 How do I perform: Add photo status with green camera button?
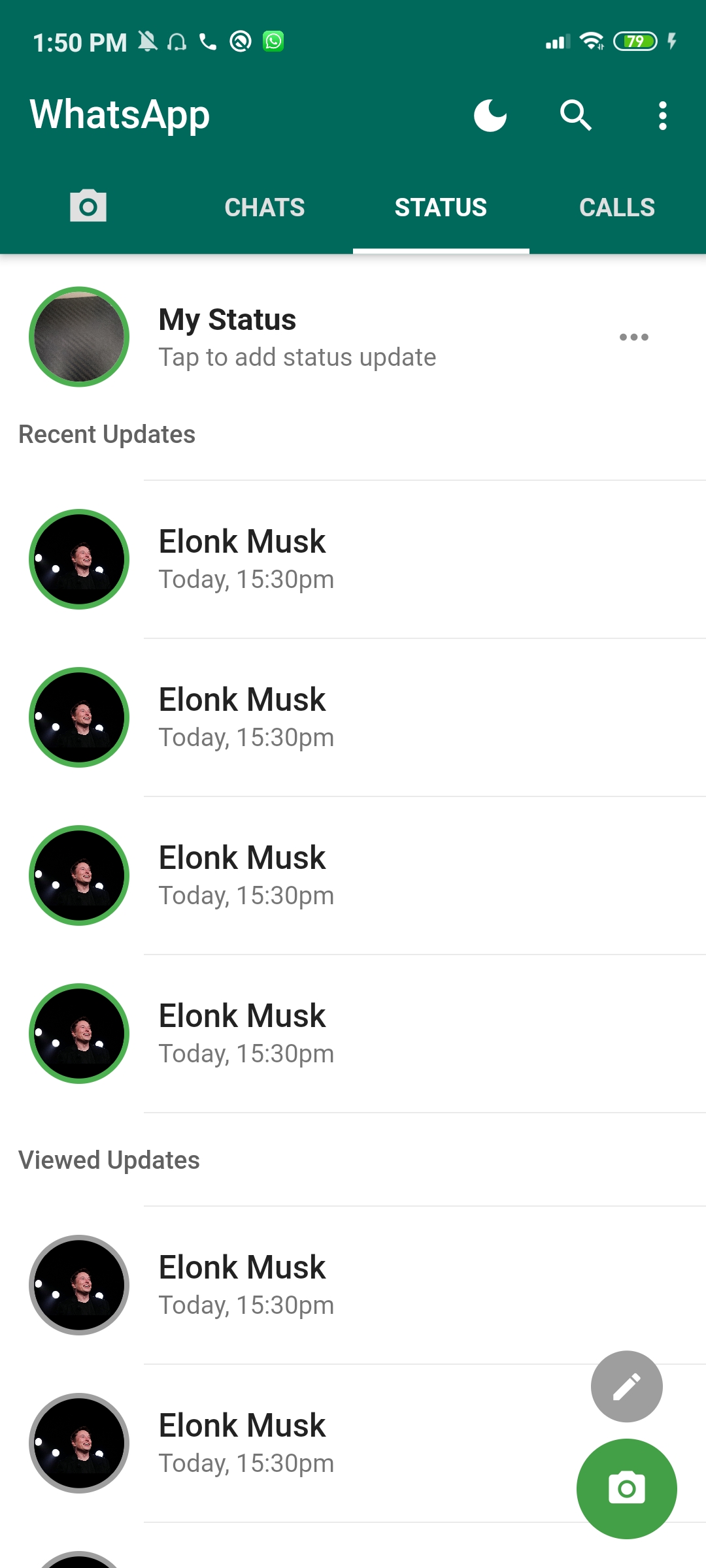click(626, 1489)
